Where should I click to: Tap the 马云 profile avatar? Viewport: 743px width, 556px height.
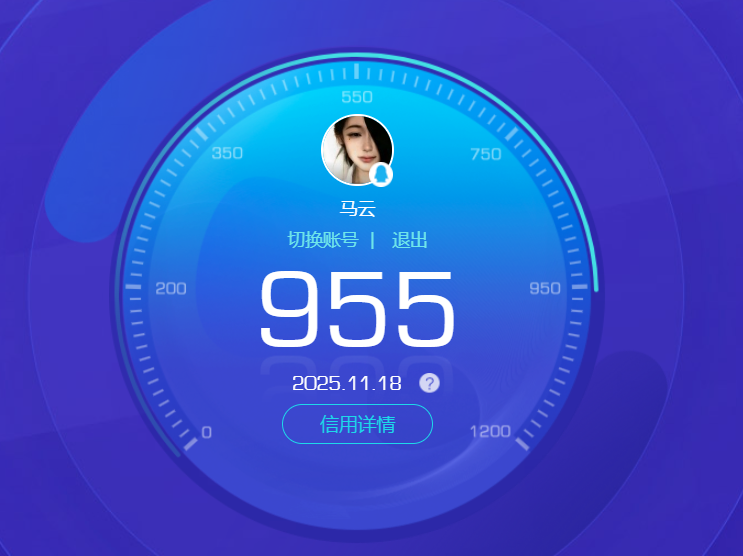(356, 150)
